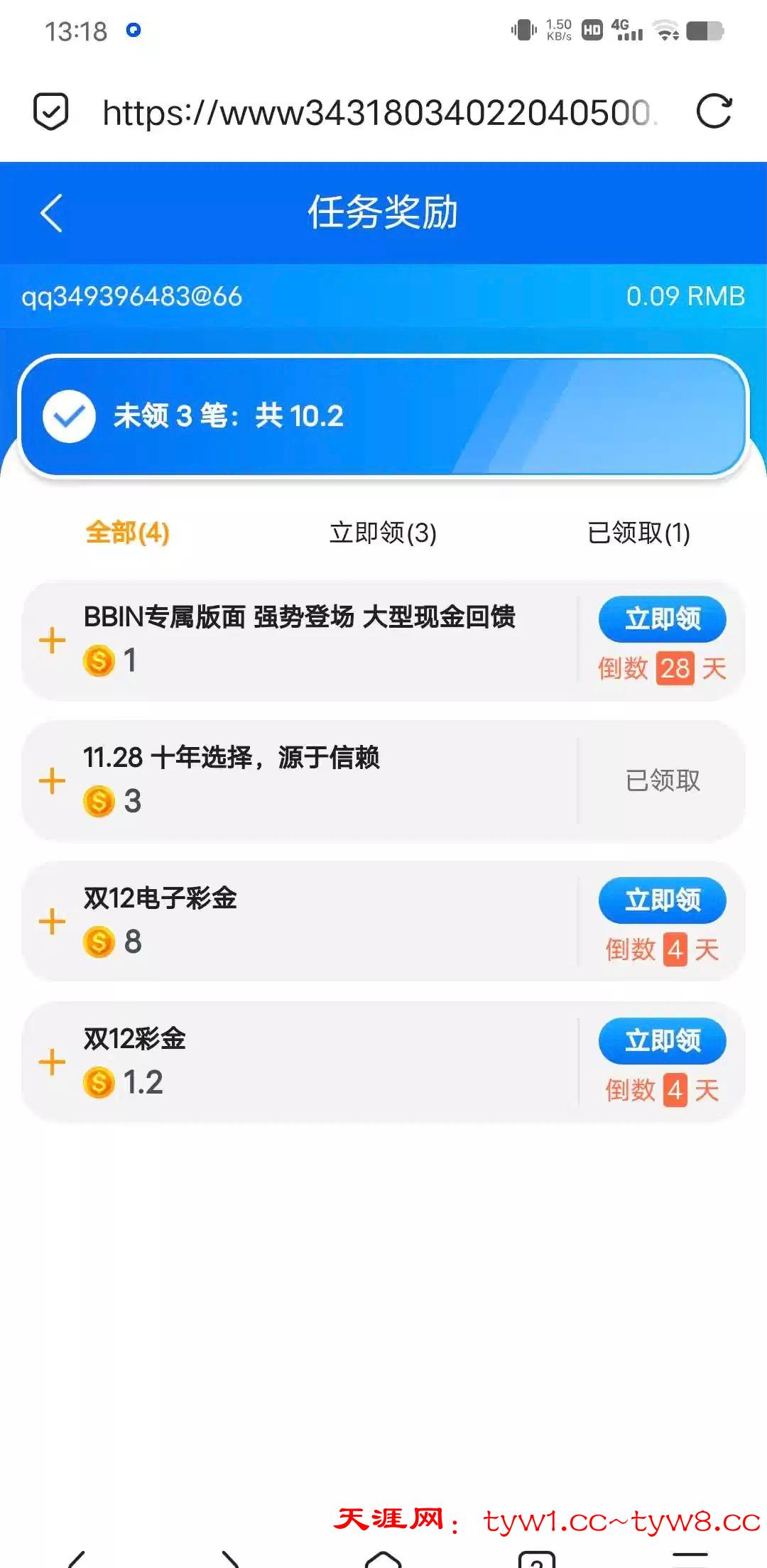Claim the 双12彩金 reward with 立即领
Screen dimensions: 767x1568
tap(662, 1040)
